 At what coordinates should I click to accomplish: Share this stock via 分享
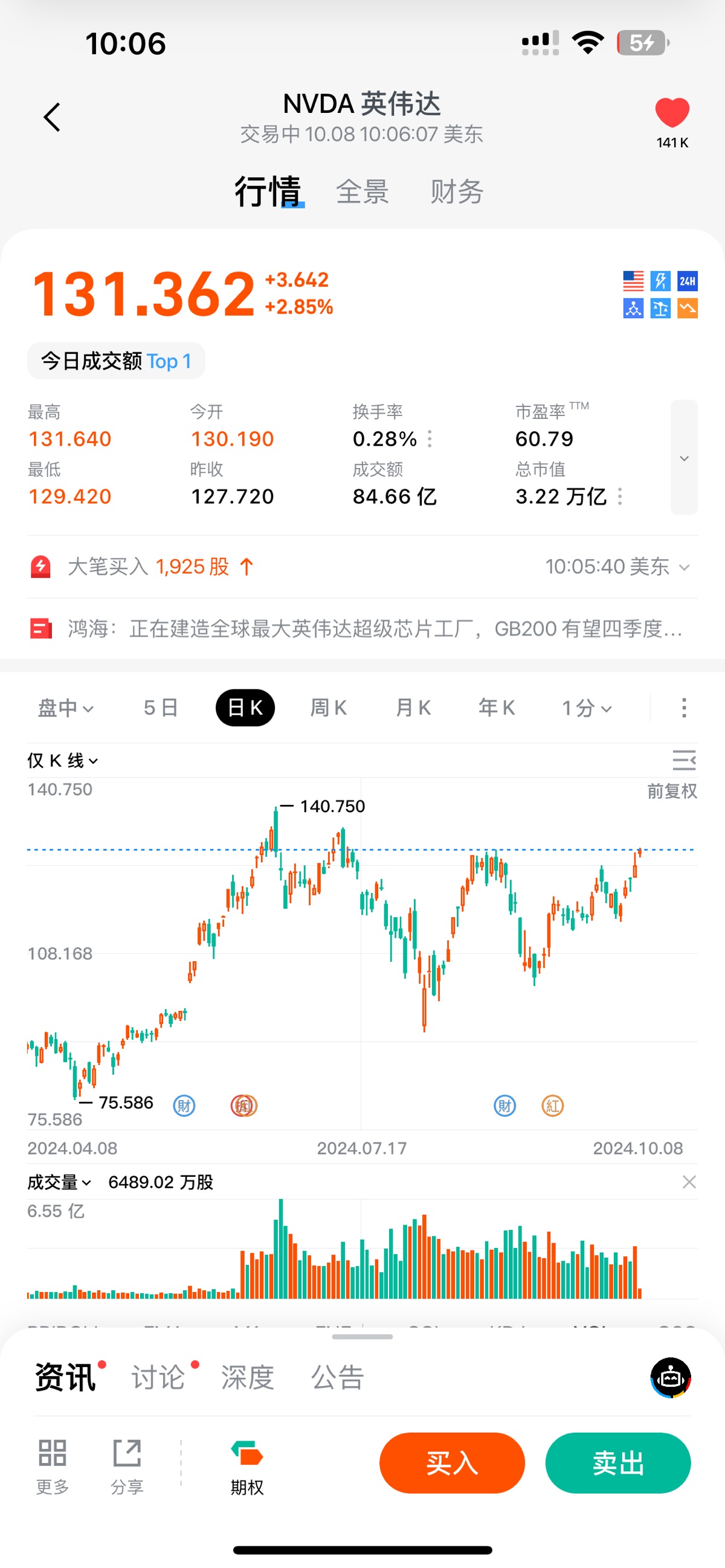click(127, 1468)
